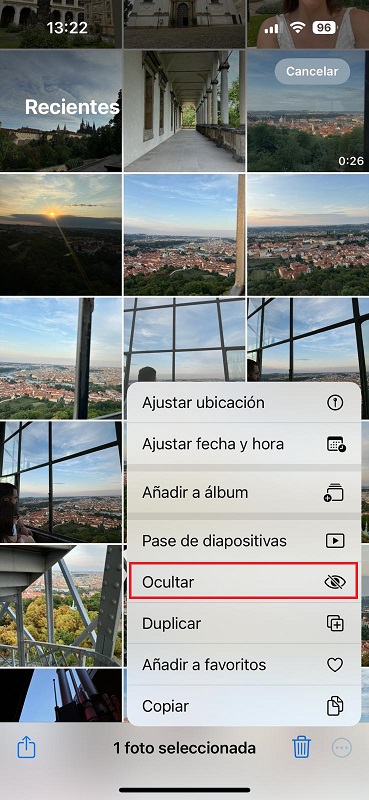Tap the three-dots more options icon
369x800 pixels.
pyautogui.click(x=342, y=748)
